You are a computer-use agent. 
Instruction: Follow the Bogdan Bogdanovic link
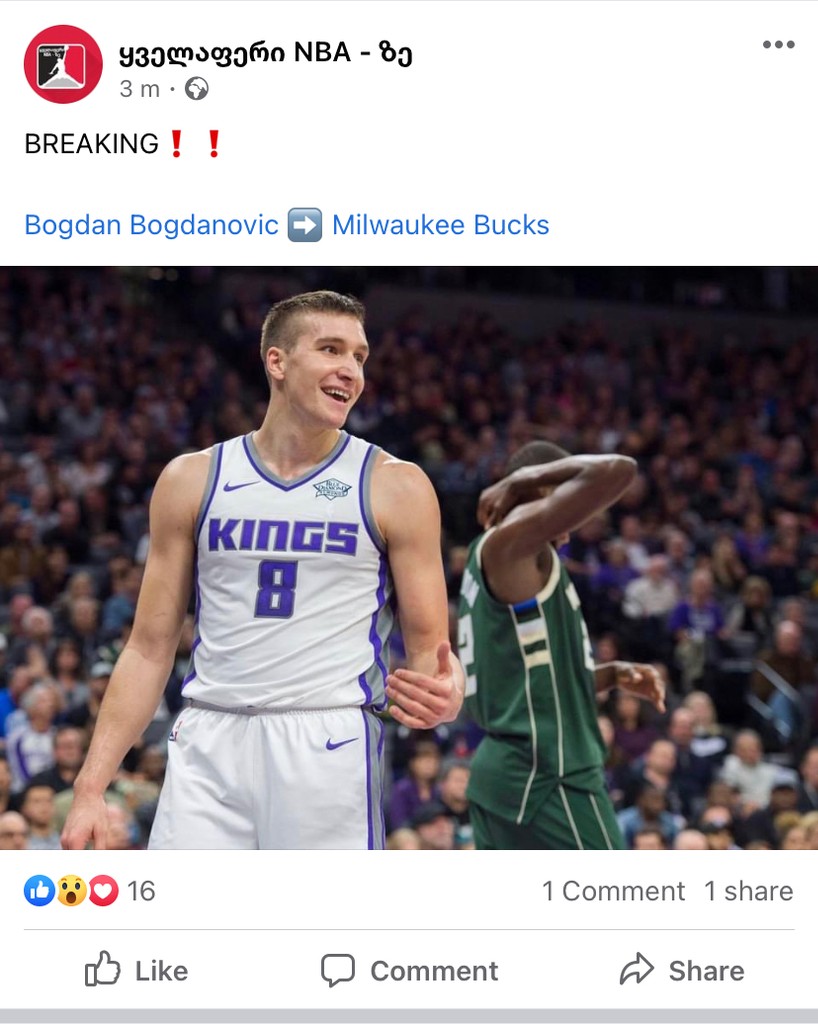151,225
